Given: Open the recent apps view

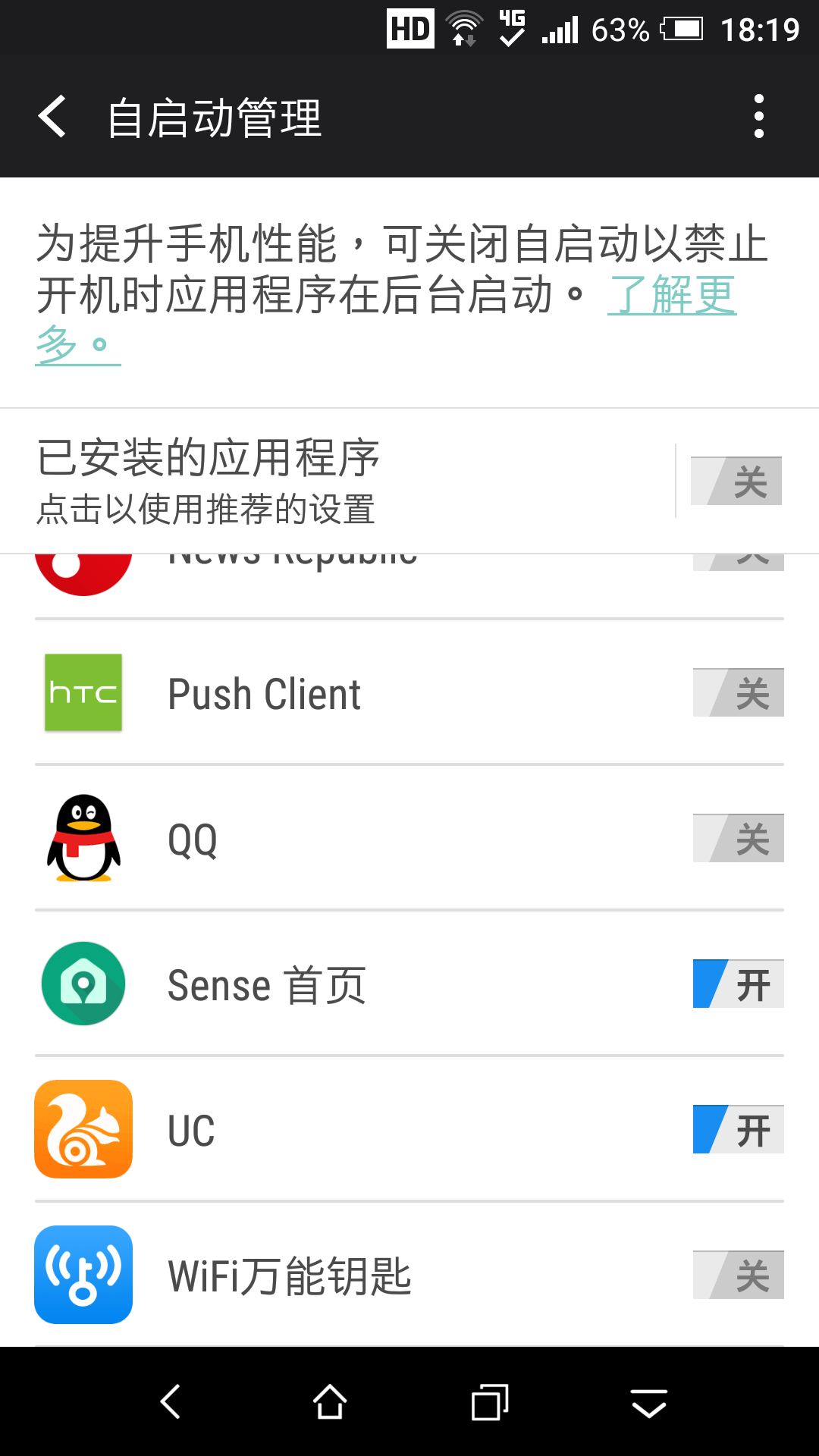Looking at the screenshot, I should coord(490,1401).
